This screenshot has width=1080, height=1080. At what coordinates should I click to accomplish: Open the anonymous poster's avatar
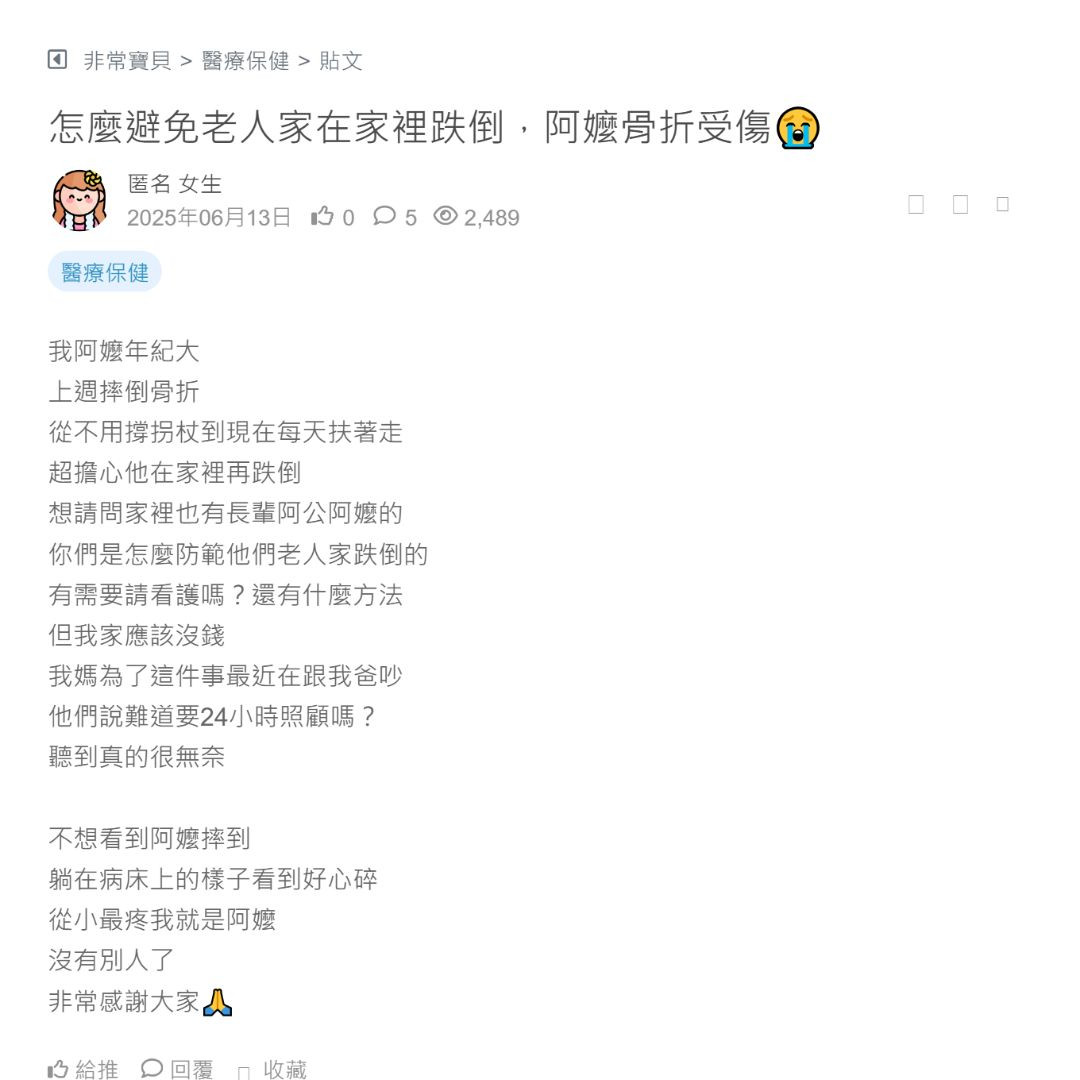tap(79, 200)
